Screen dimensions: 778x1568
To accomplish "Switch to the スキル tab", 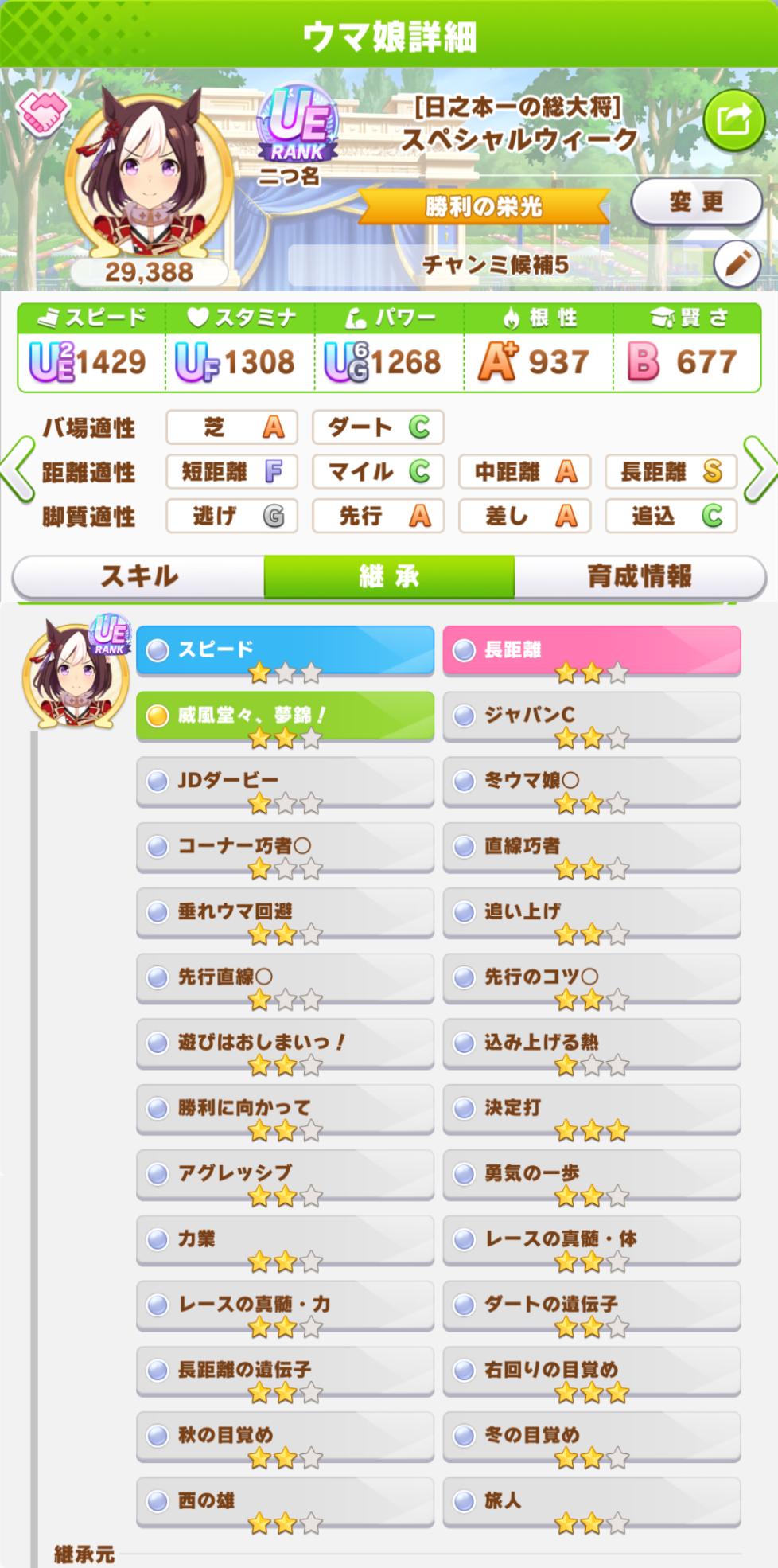I will coord(139,575).
